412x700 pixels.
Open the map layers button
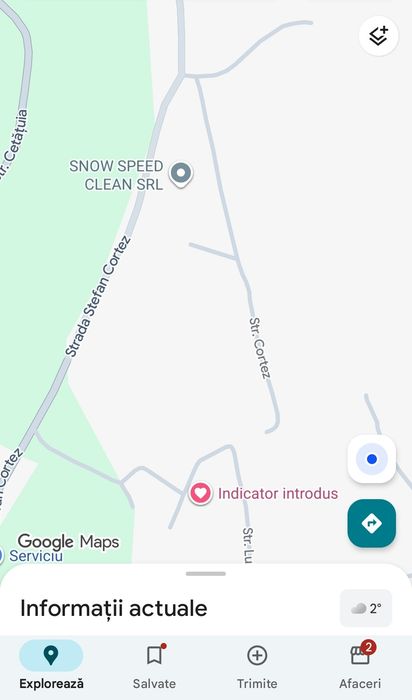(378, 36)
